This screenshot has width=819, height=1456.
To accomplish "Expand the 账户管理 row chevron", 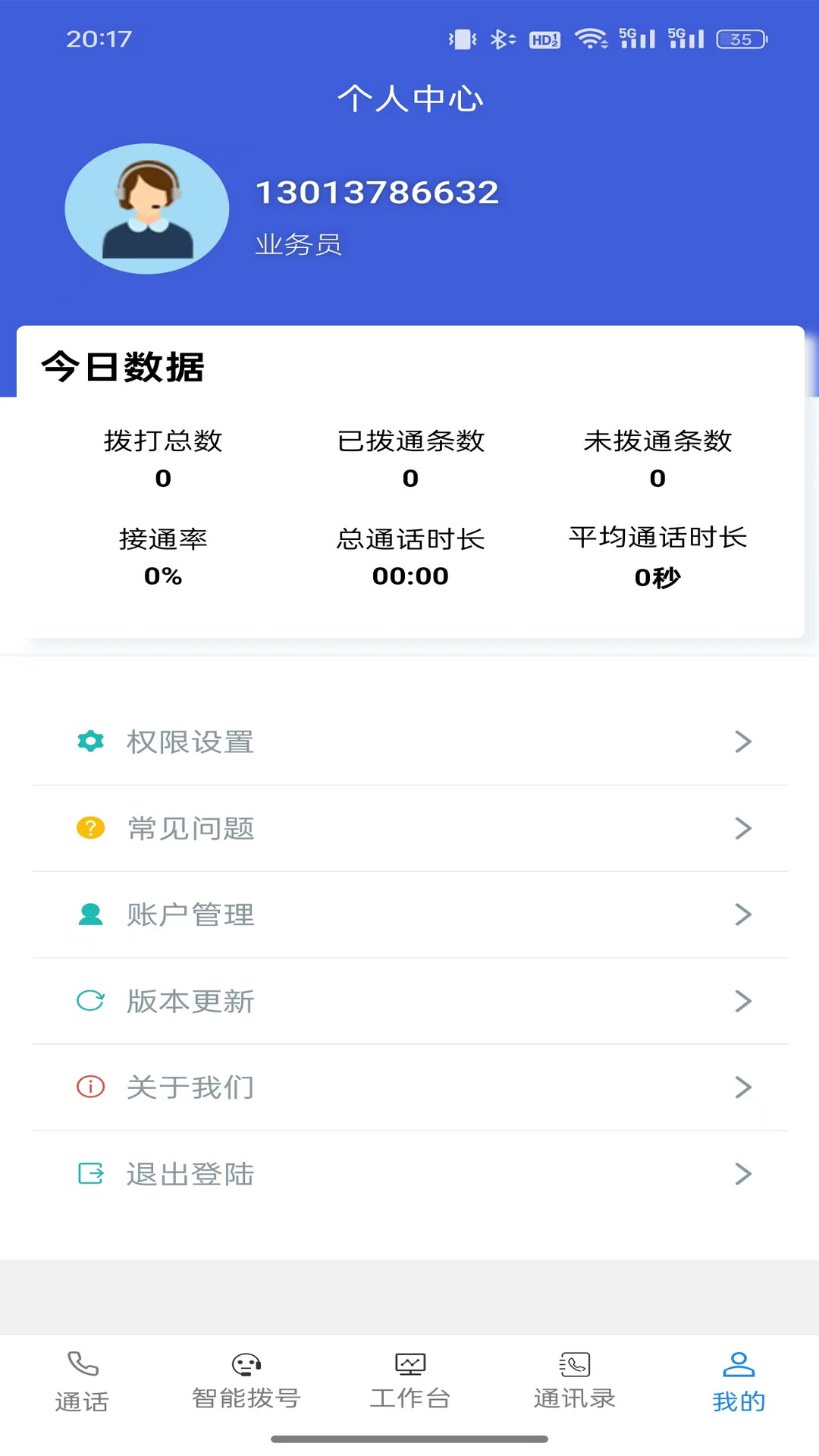I will [x=744, y=914].
